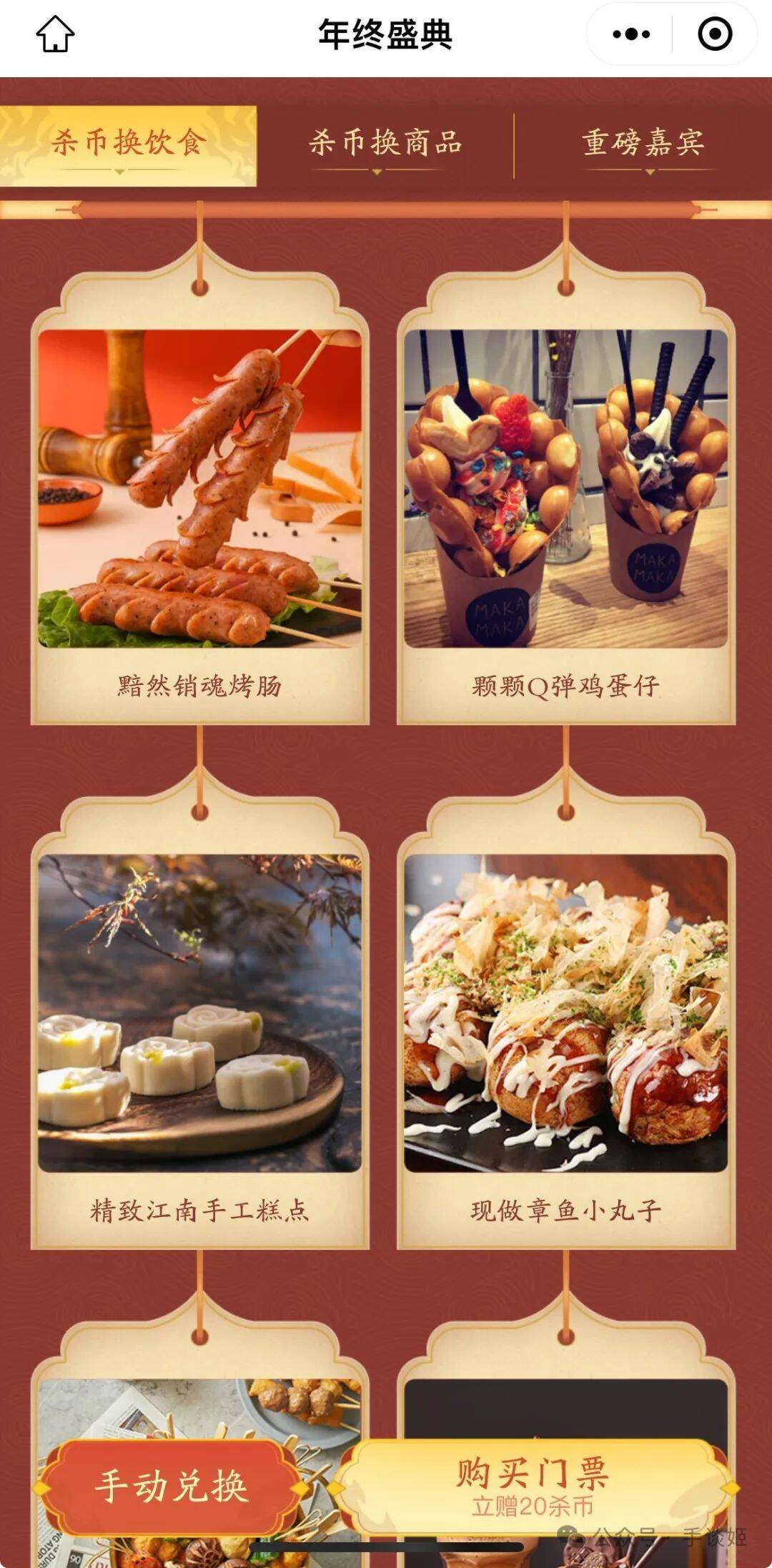The height and width of the screenshot is (1568, 772).
Task: Switch to the 杀币换商品 tab
Action: [x=385, y=144]
